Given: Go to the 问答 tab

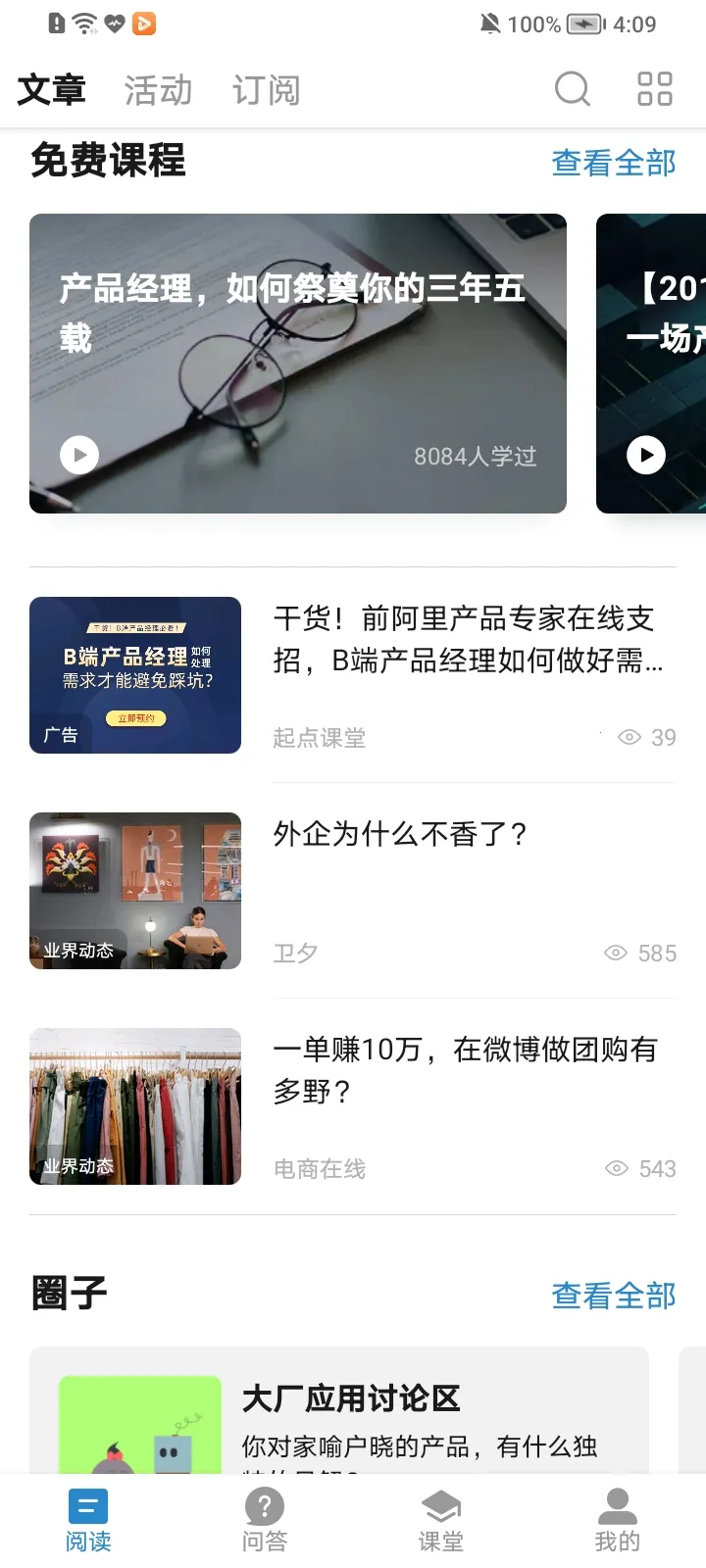Looking at the screenshot, I should pyautogui.click(x=265, y=1520).
